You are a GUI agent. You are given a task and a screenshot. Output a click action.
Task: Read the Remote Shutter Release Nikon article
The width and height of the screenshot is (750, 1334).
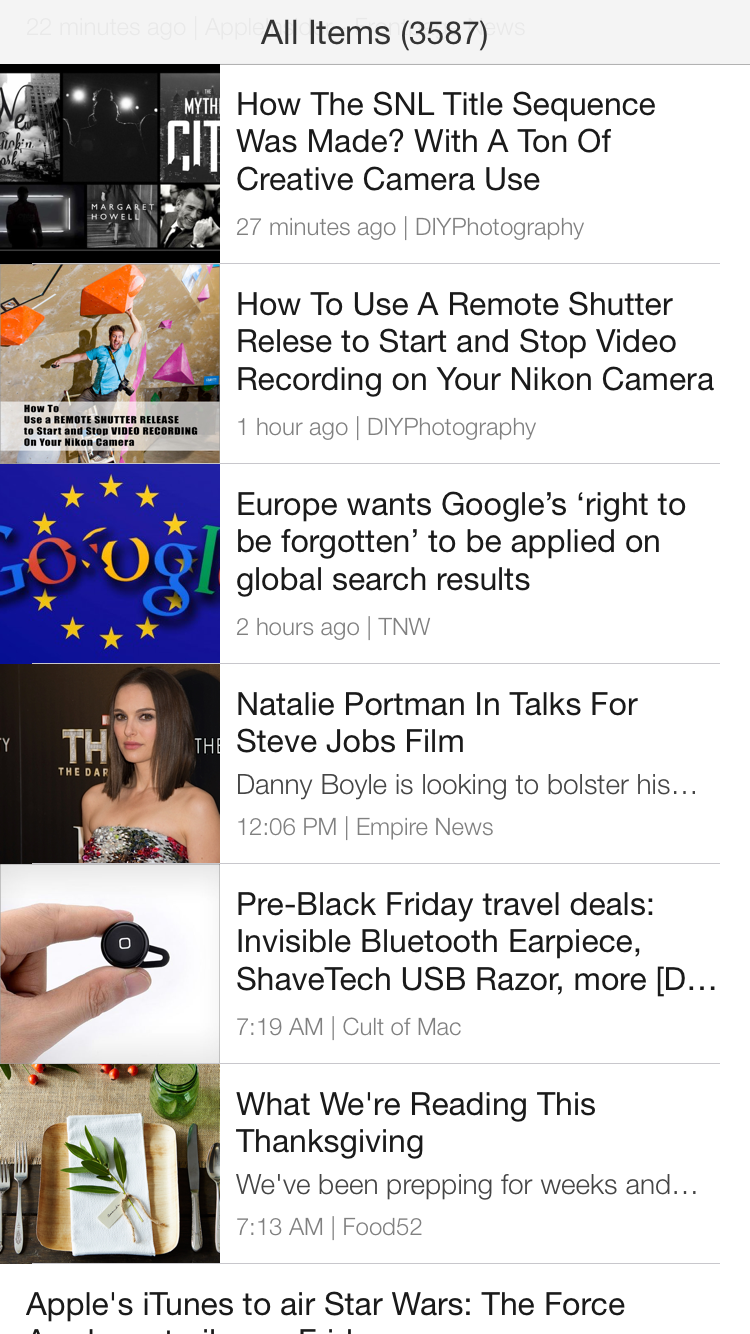click(x=474, y=342)
